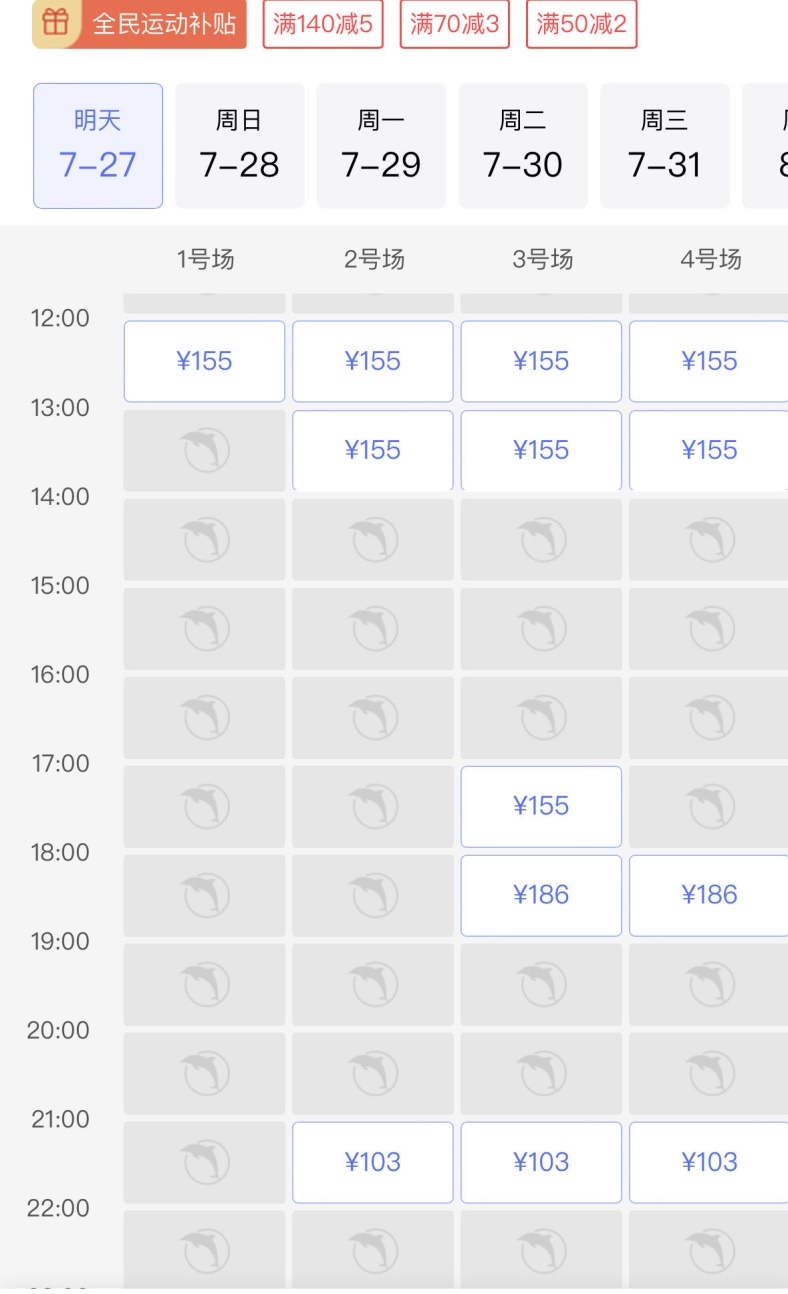Image resolution: width=788 pixels, height=1294 pixels.
Task: Select the ¥186 slot on court 4
Action: 709,895
